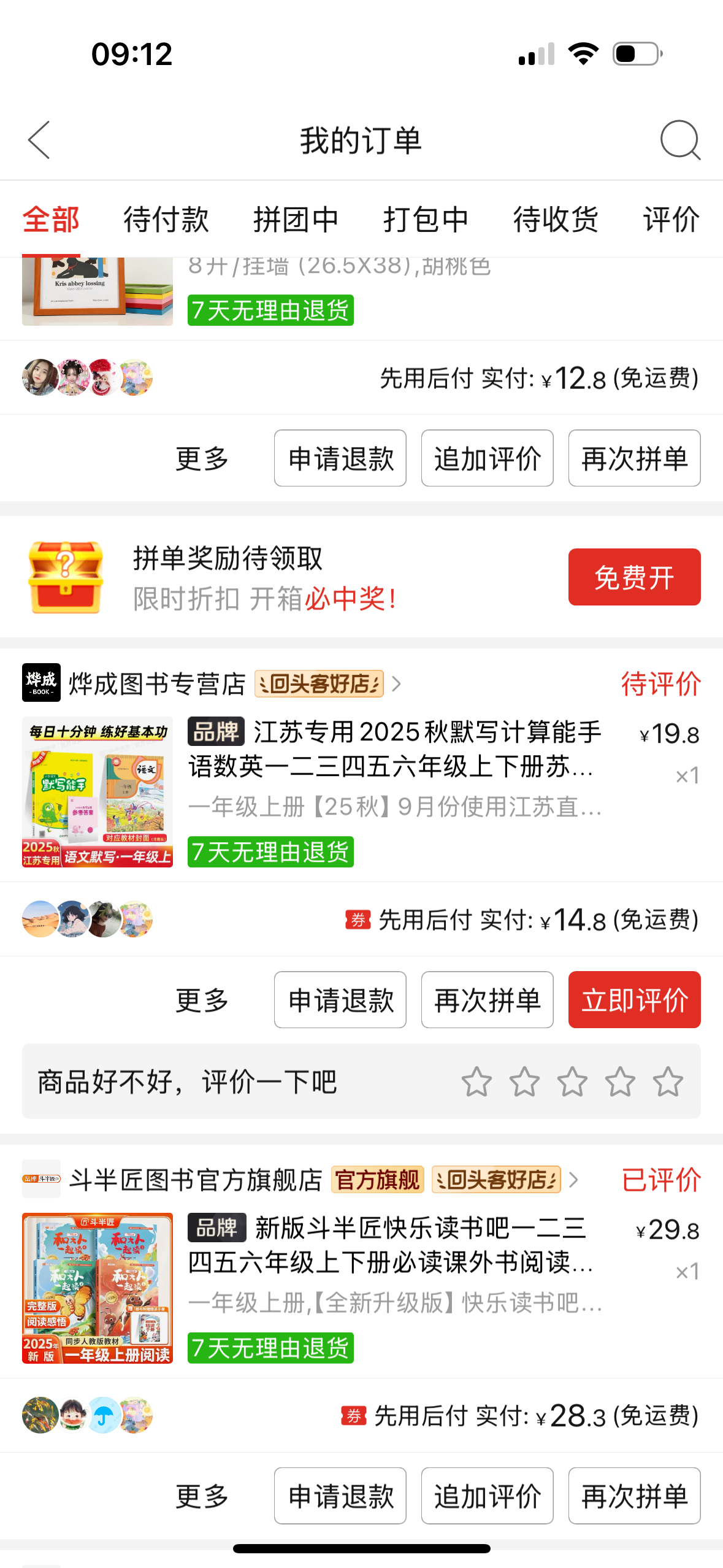Tap 立即评价 for the 烨成图书 order
Viewport: 723px width, 1568px height.
tap(633, 1000)
